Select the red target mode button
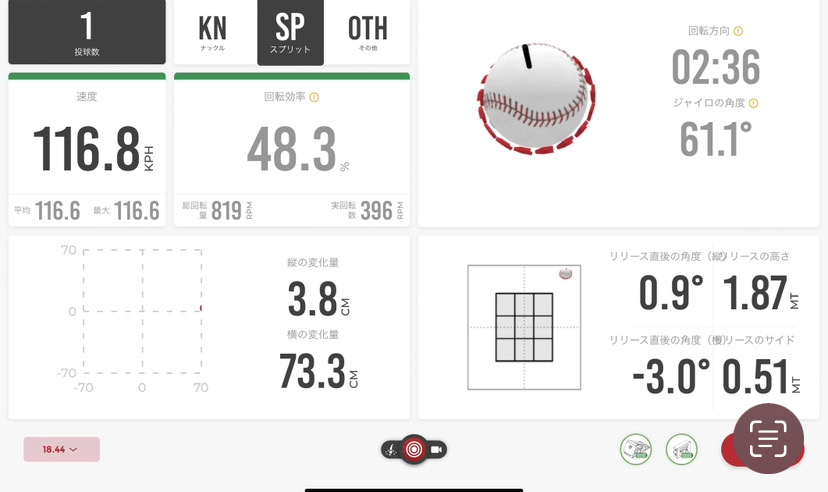Image resolution: width=828 pixels, height=492 pixels. [414, 450]
